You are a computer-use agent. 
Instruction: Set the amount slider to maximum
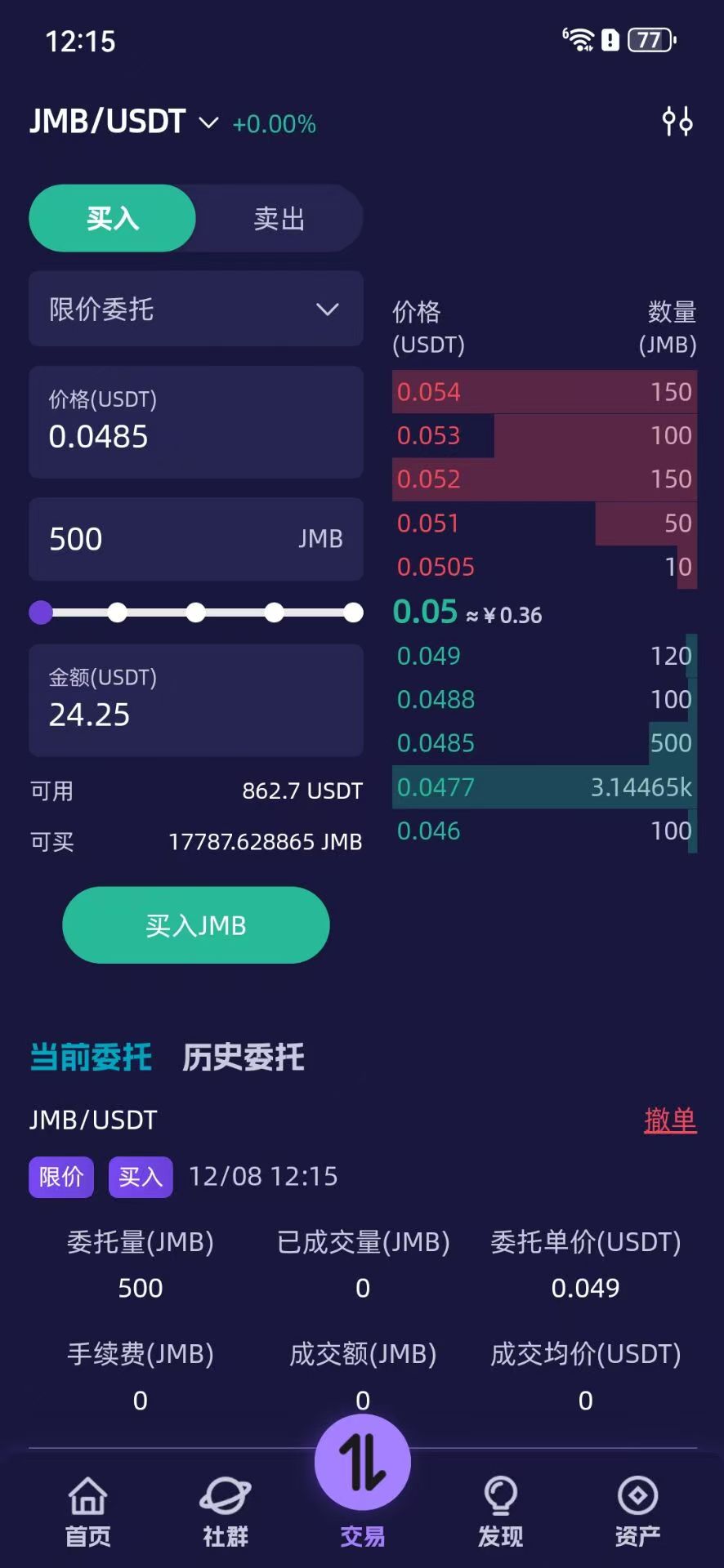click(x=353, y=612)
